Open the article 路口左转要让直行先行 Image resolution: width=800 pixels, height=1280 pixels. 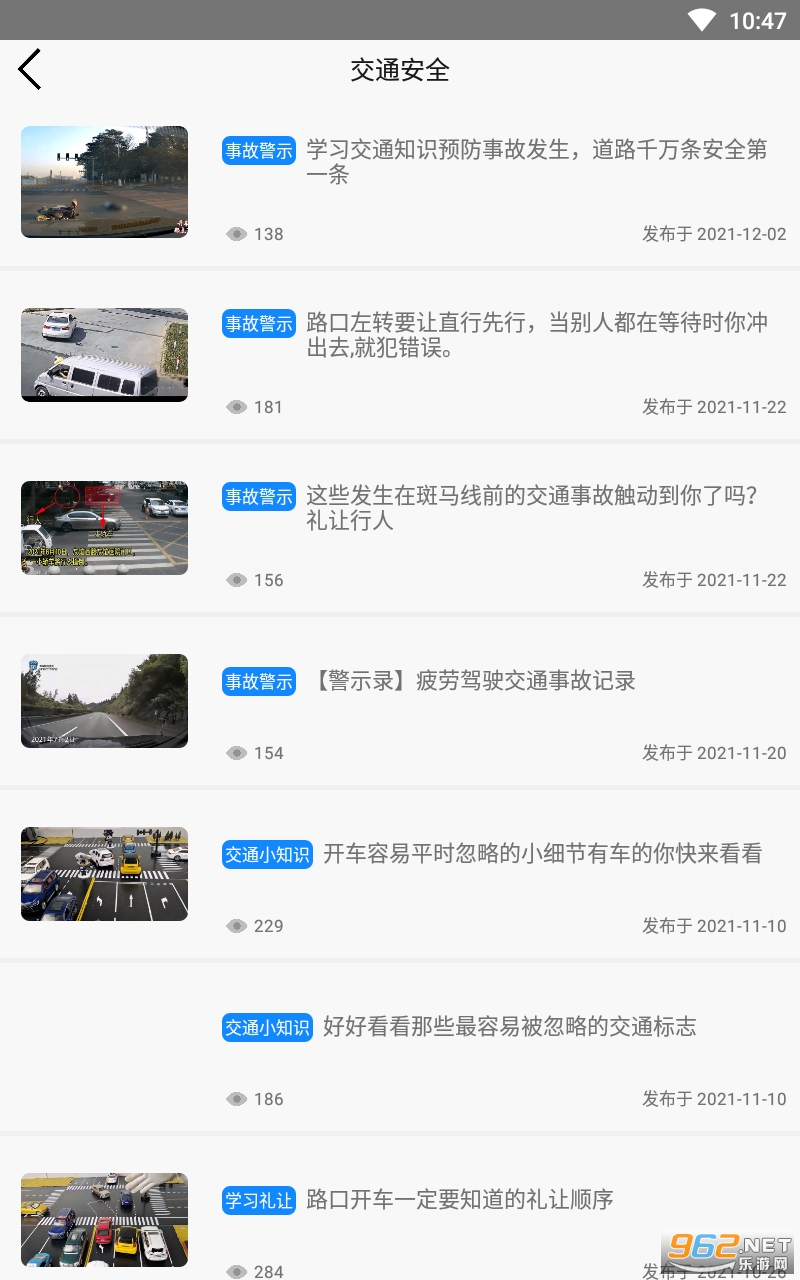coord(536,335)
